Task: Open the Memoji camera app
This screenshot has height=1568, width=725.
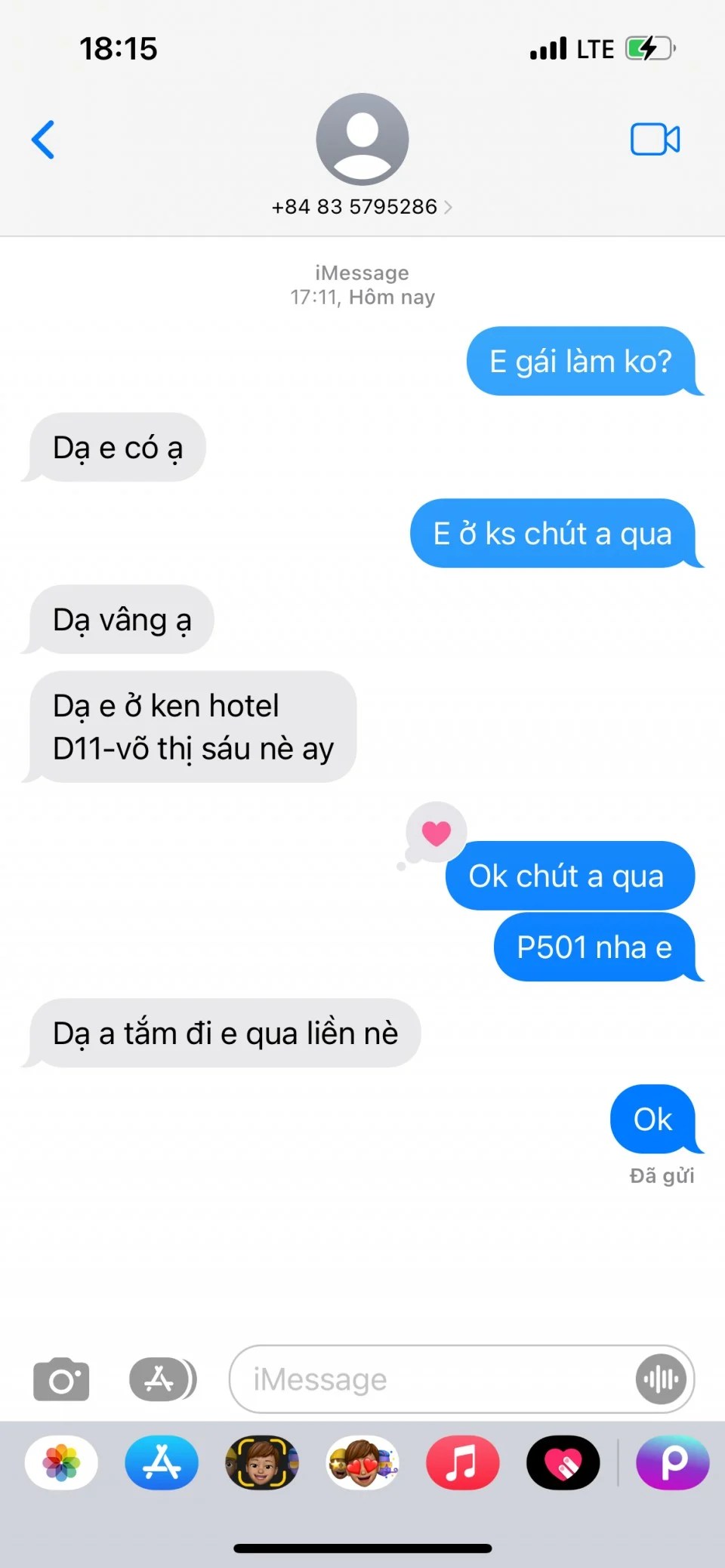Action: pos(262,1462)
